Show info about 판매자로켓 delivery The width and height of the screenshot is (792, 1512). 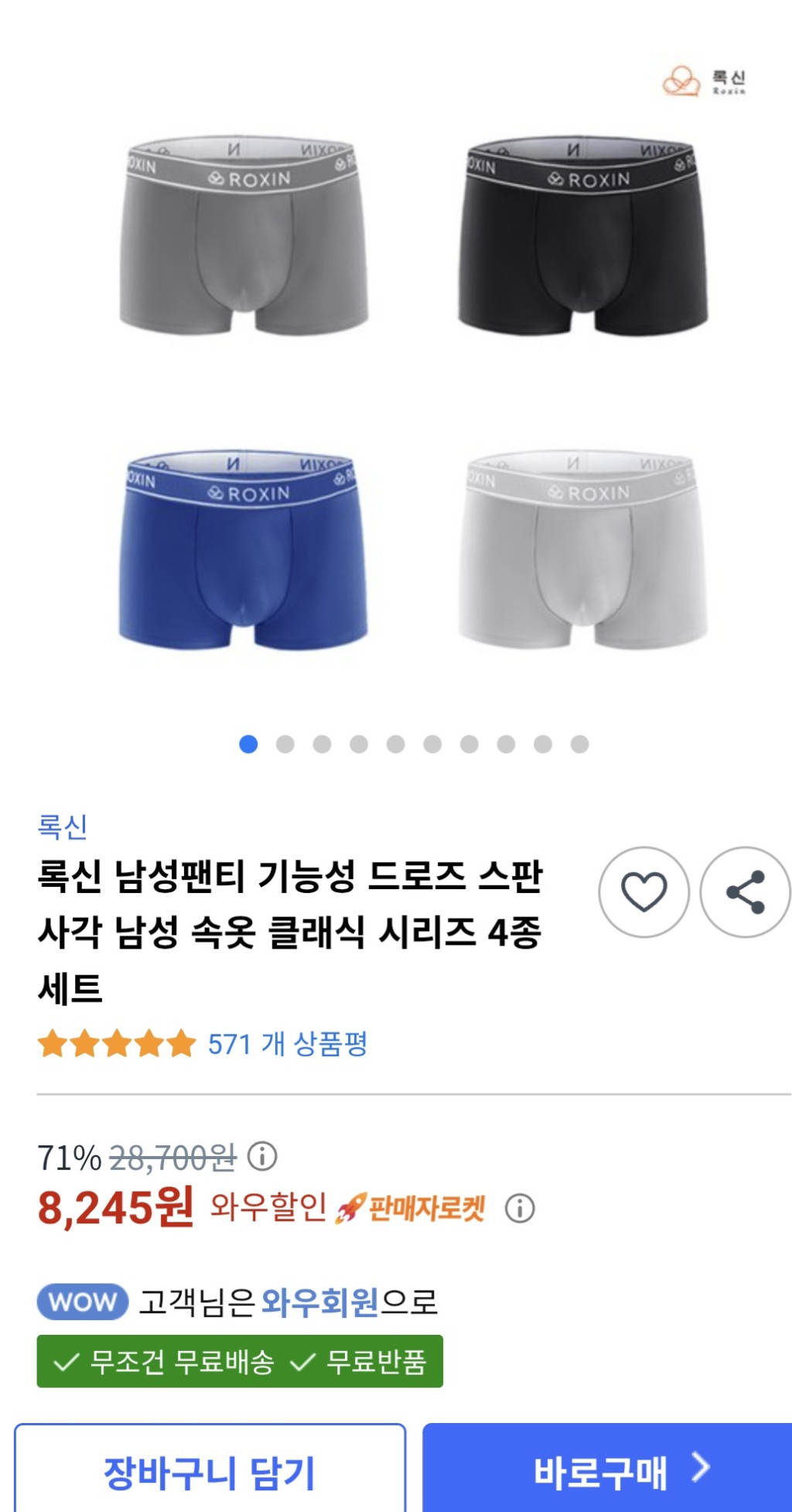click(x=520, y=1208)
